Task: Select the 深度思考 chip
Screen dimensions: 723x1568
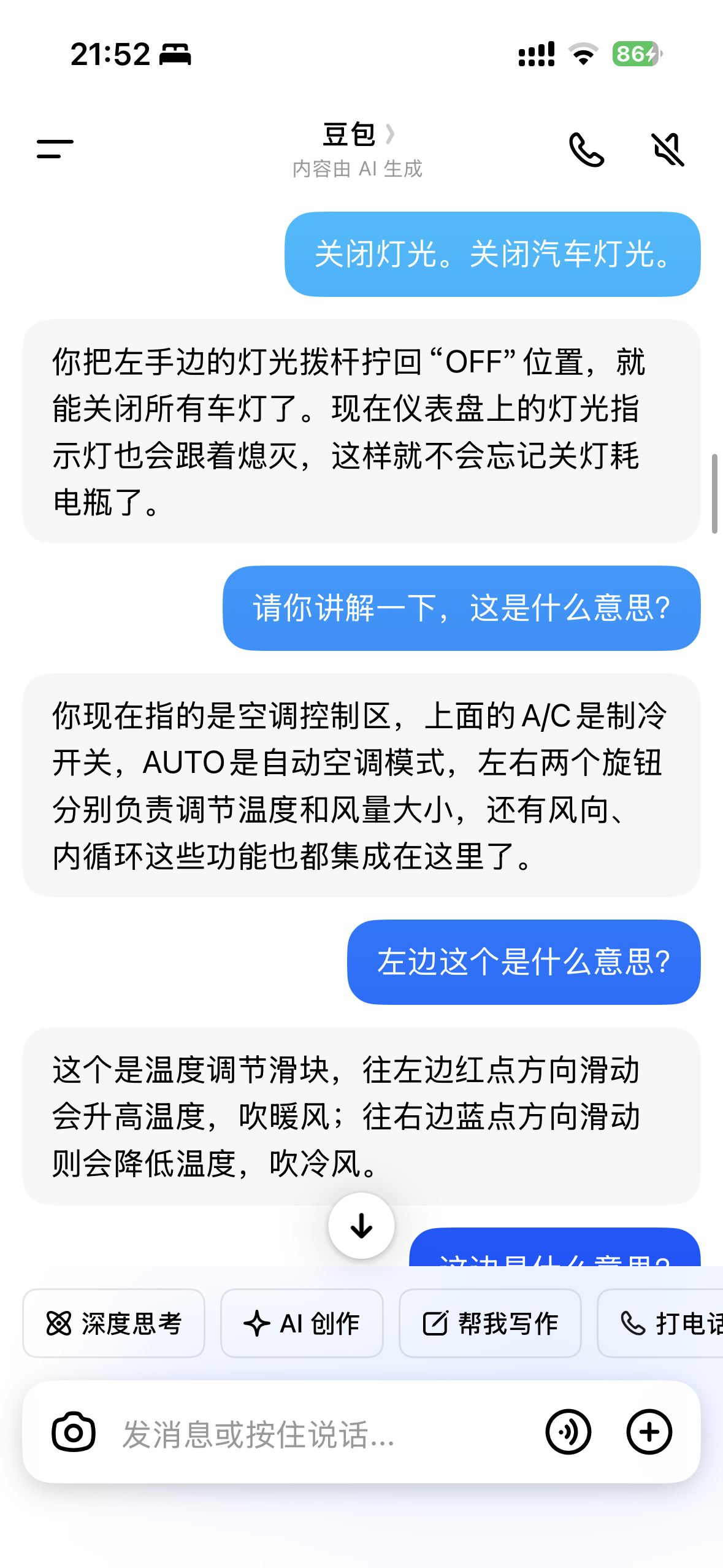Action: (113, 1323)
